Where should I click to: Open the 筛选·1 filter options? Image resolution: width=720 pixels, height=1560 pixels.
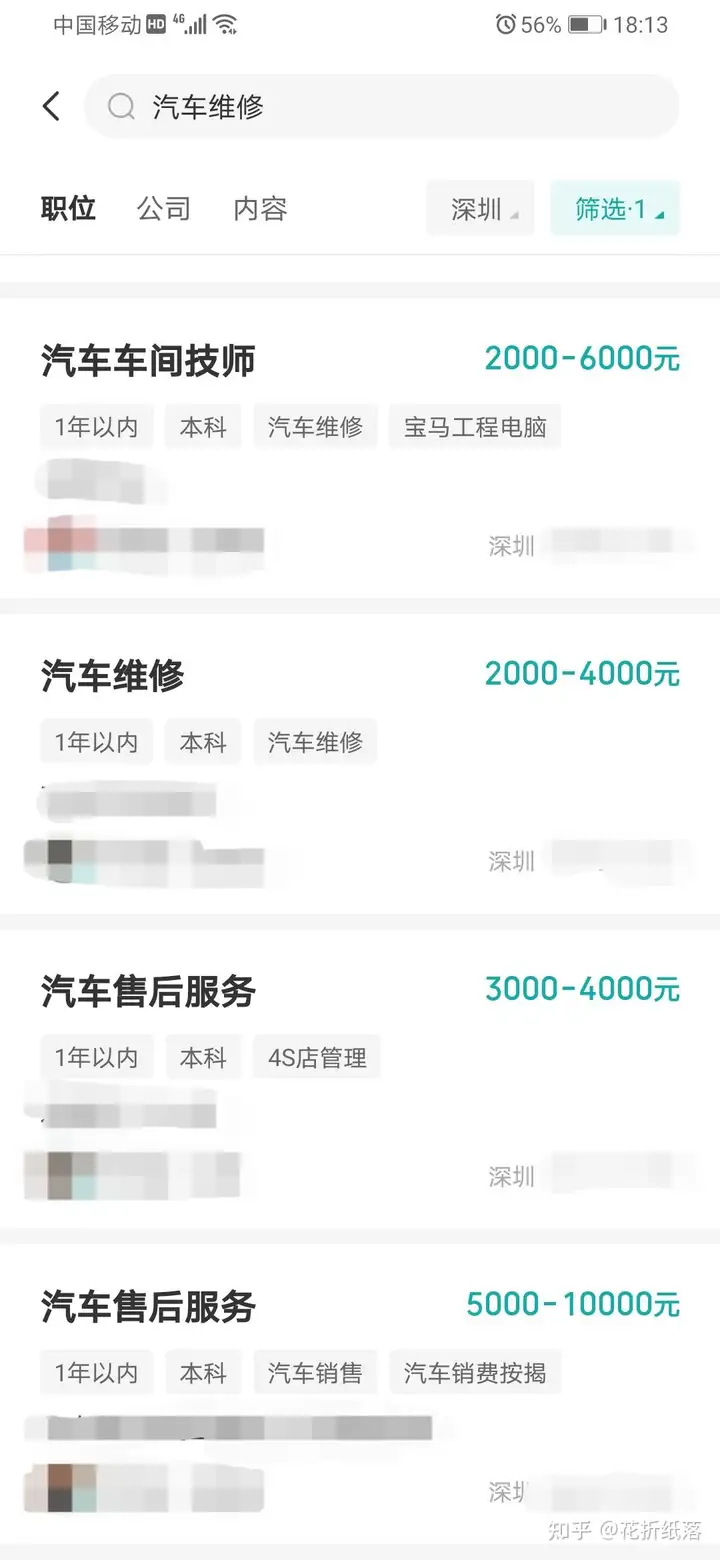coord(615,208)
